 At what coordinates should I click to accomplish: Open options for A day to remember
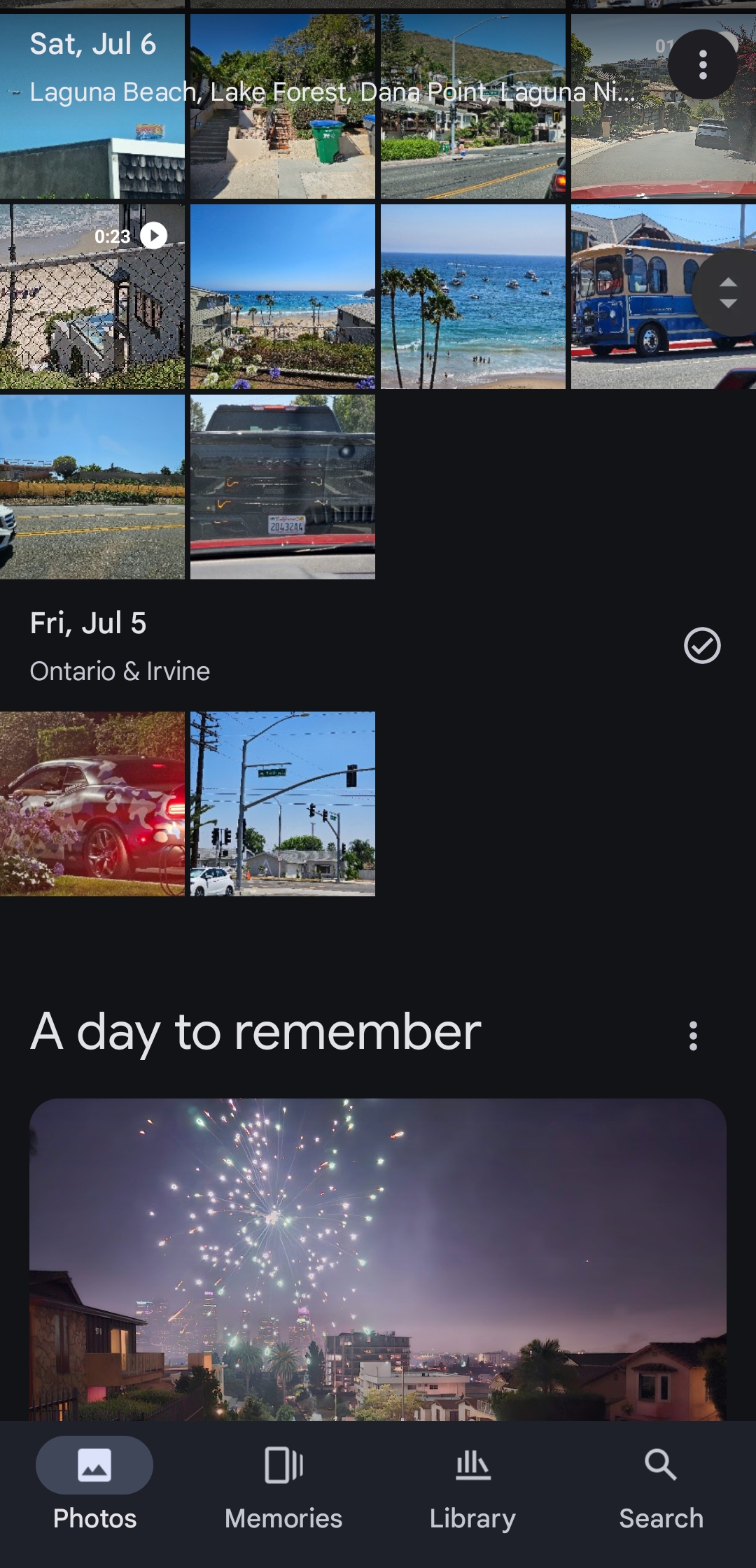[x=693, y=1036]
